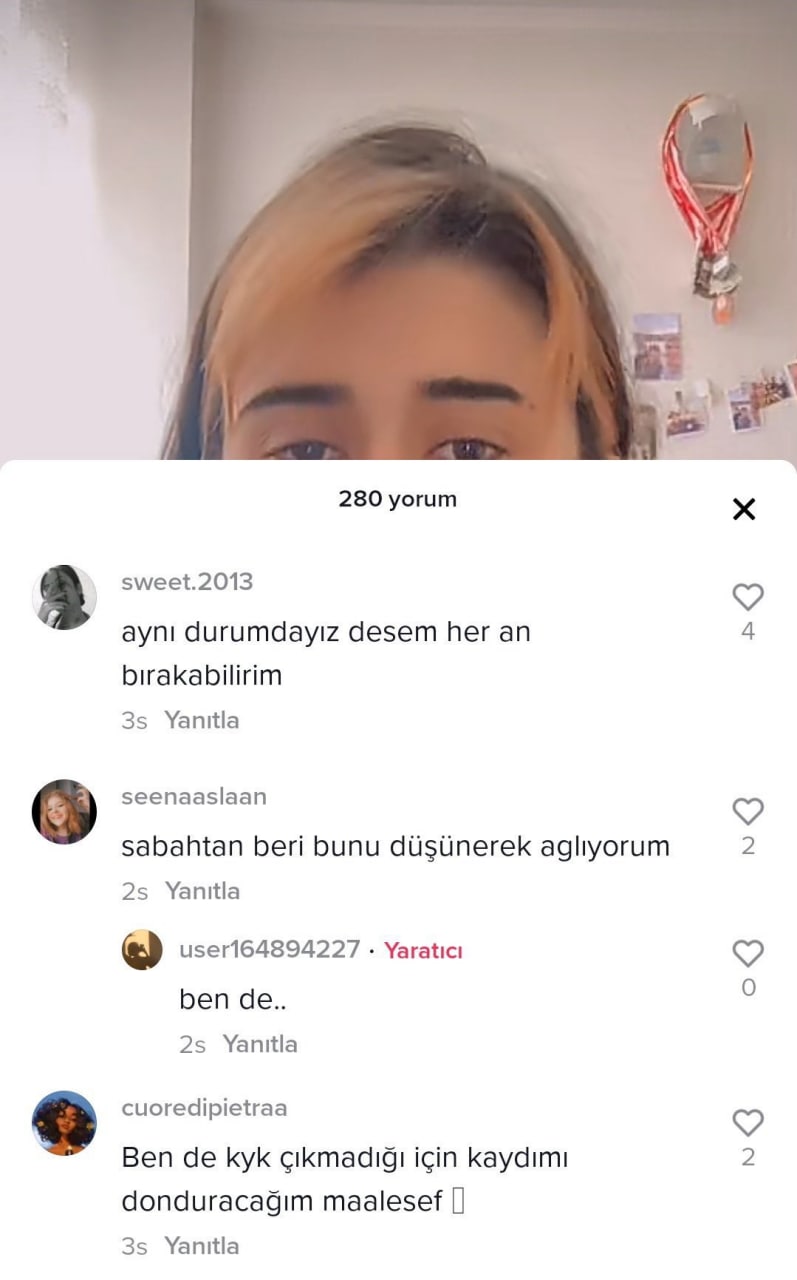Open the user164894227 username link
Image resolution: width=797 pixels, height=1280 pixels.
(269, 950)
